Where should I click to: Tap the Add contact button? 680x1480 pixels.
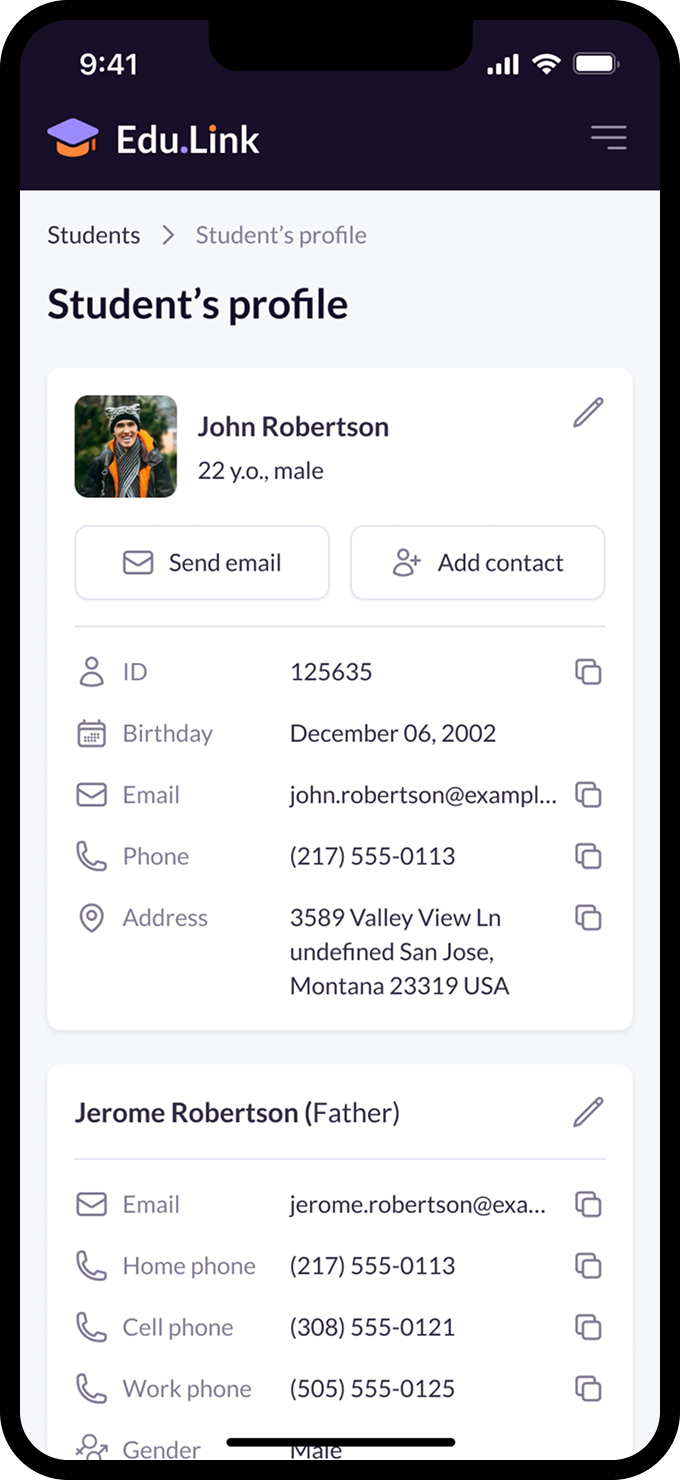click(x=477, y=563)
